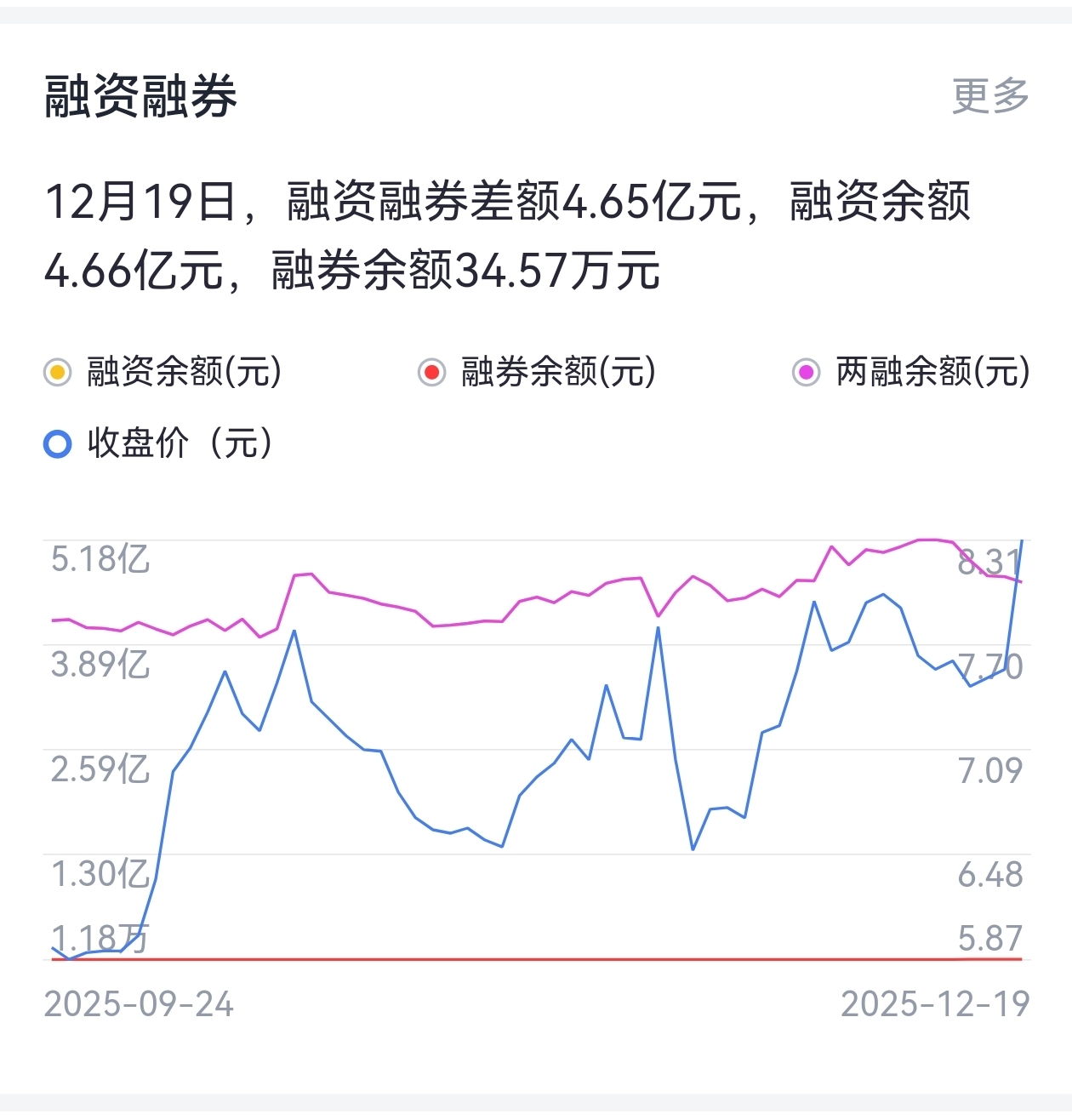Select the blue 收盘价 circle icon
1072x1120 pixels.
click(x=58, y=443)
